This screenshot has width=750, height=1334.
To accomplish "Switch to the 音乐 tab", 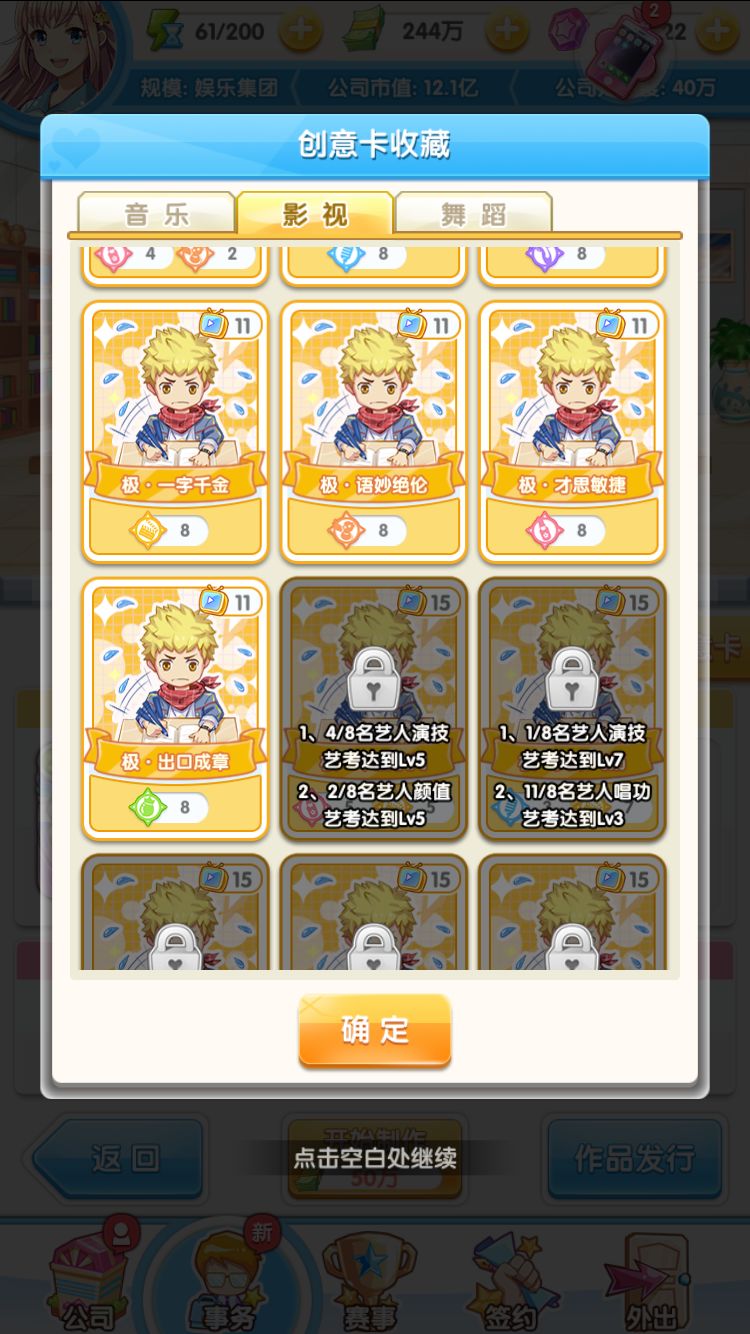I will coord(155,214).
